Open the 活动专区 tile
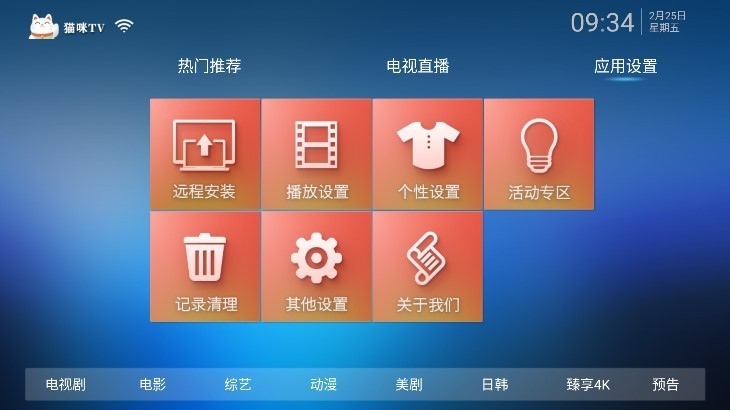Viewport: 730px width, 410px height. (x=539, y=154)
